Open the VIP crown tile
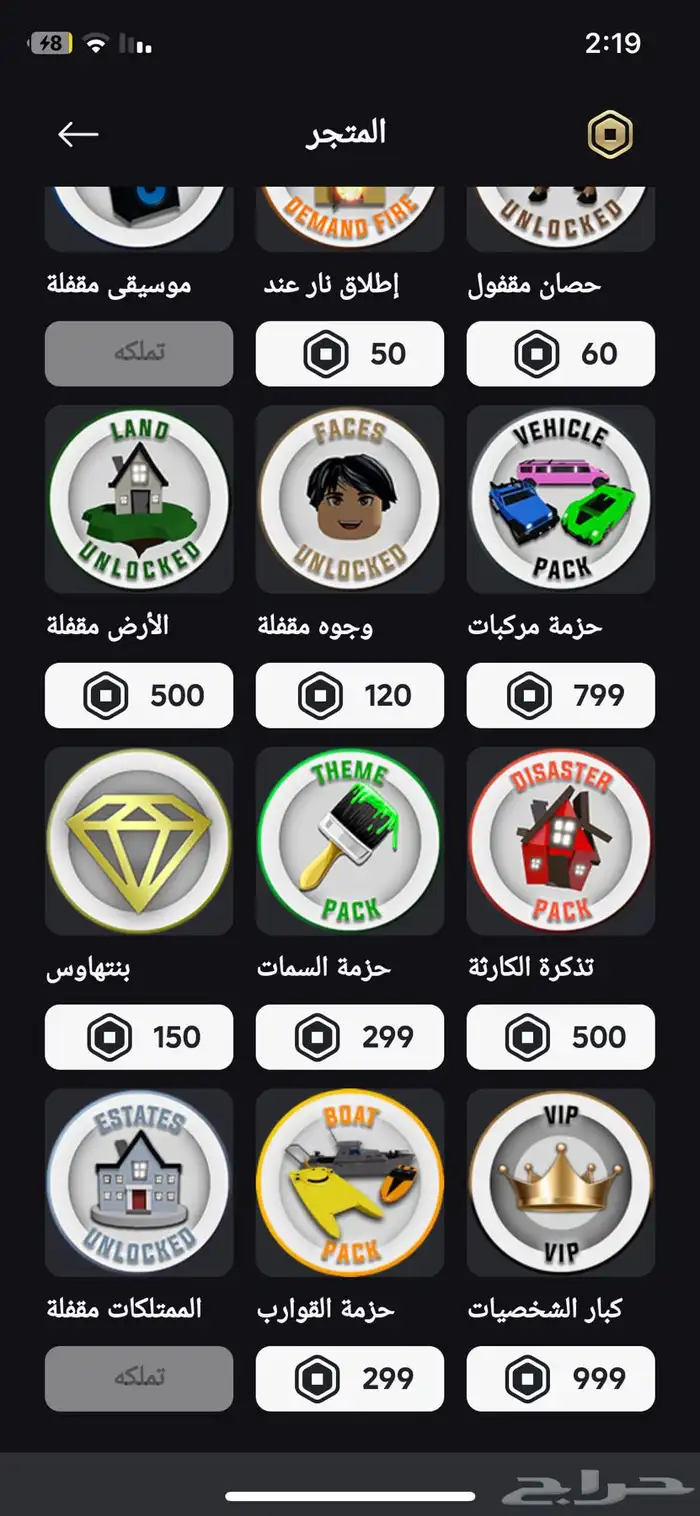Screen dimensions: 700x1516 click(x=560, y=1182)
